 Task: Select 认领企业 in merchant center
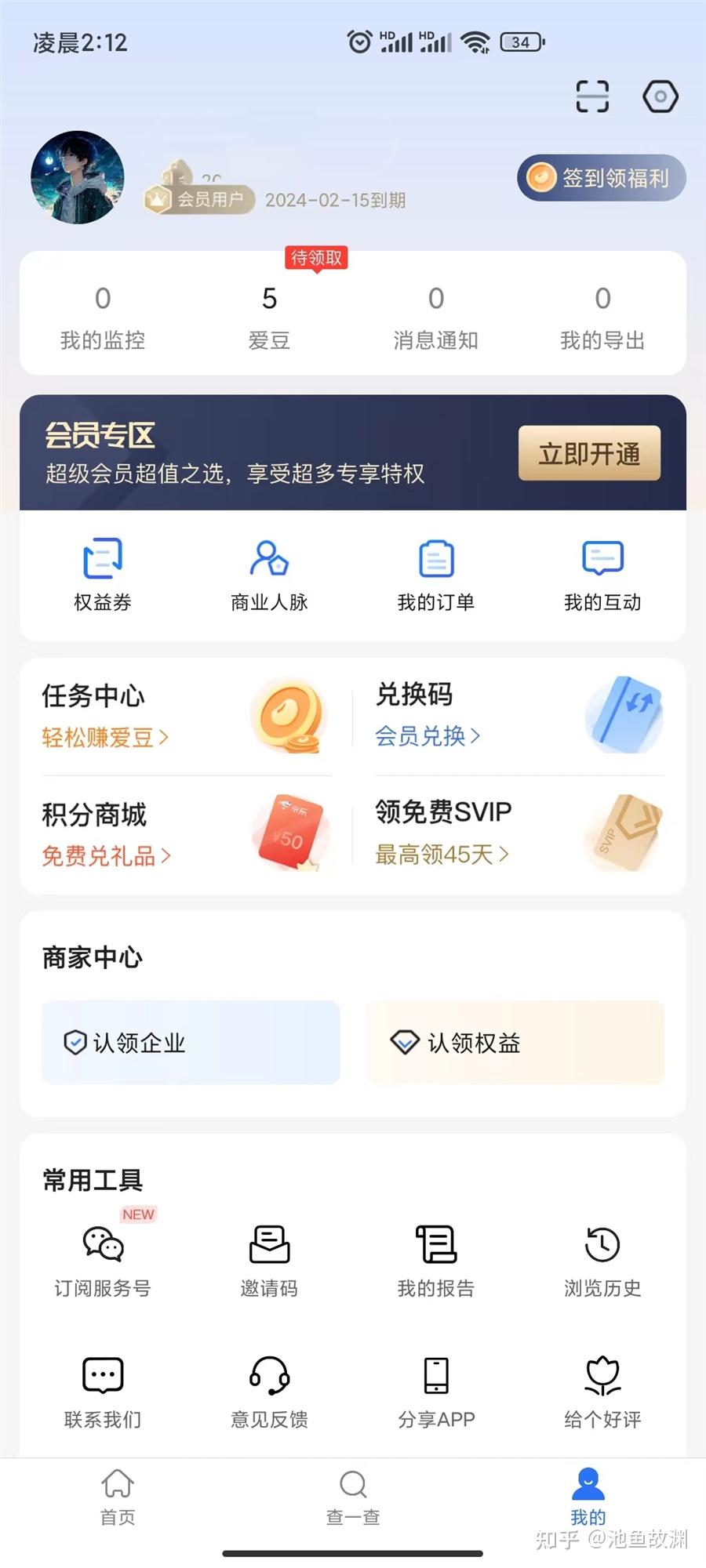coord(191,1043)
